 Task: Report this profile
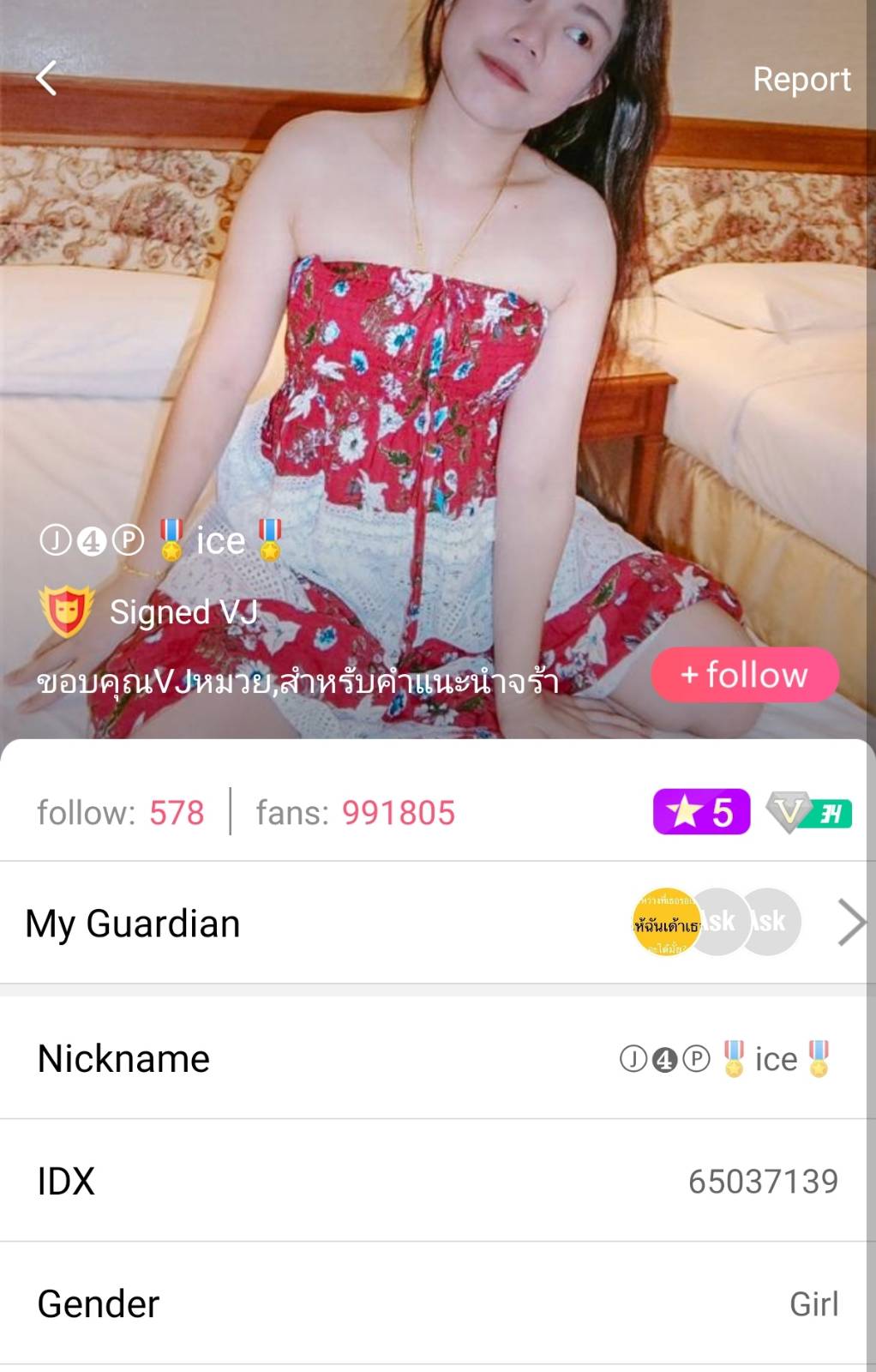tap(801, 79)
